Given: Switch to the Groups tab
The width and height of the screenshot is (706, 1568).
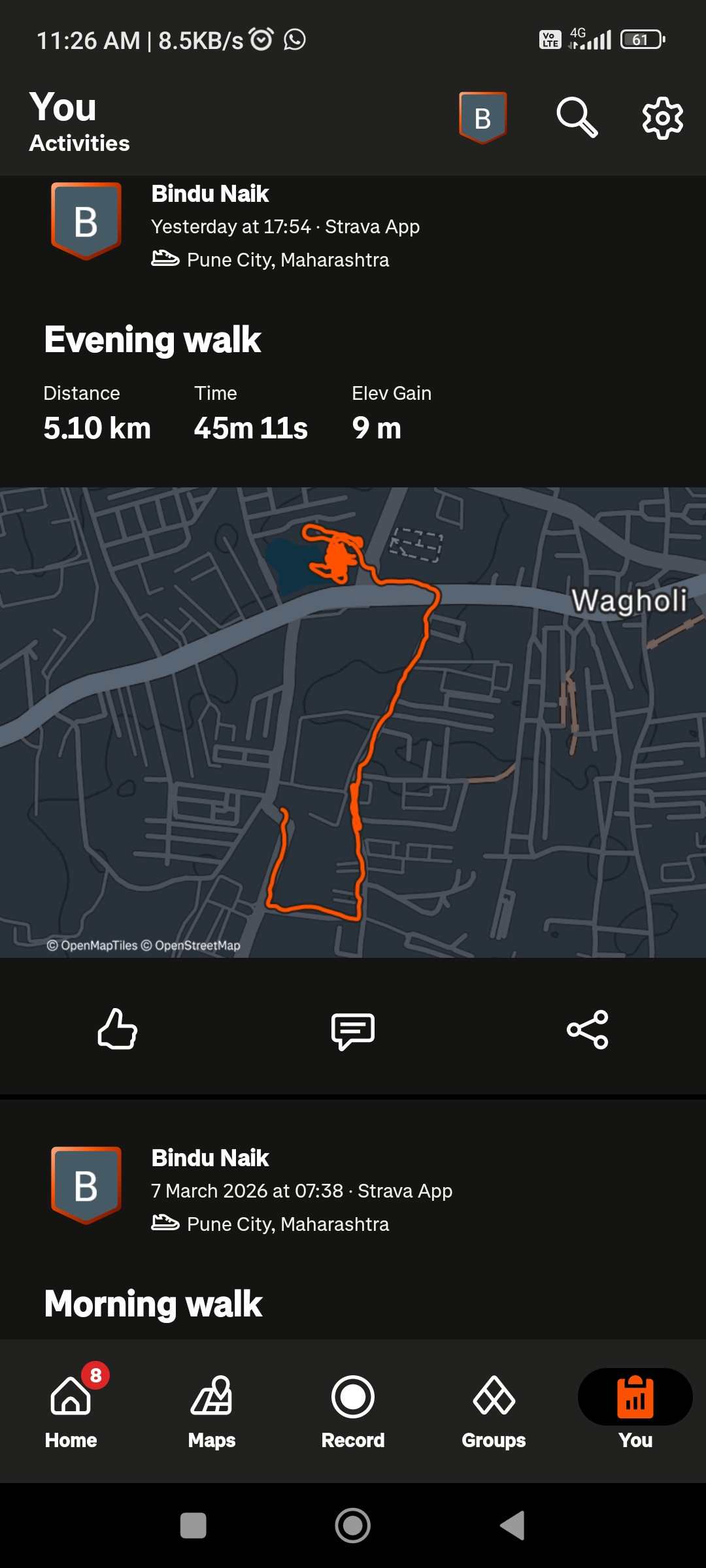Looking at the screenshot, I should click(494, 1411).
